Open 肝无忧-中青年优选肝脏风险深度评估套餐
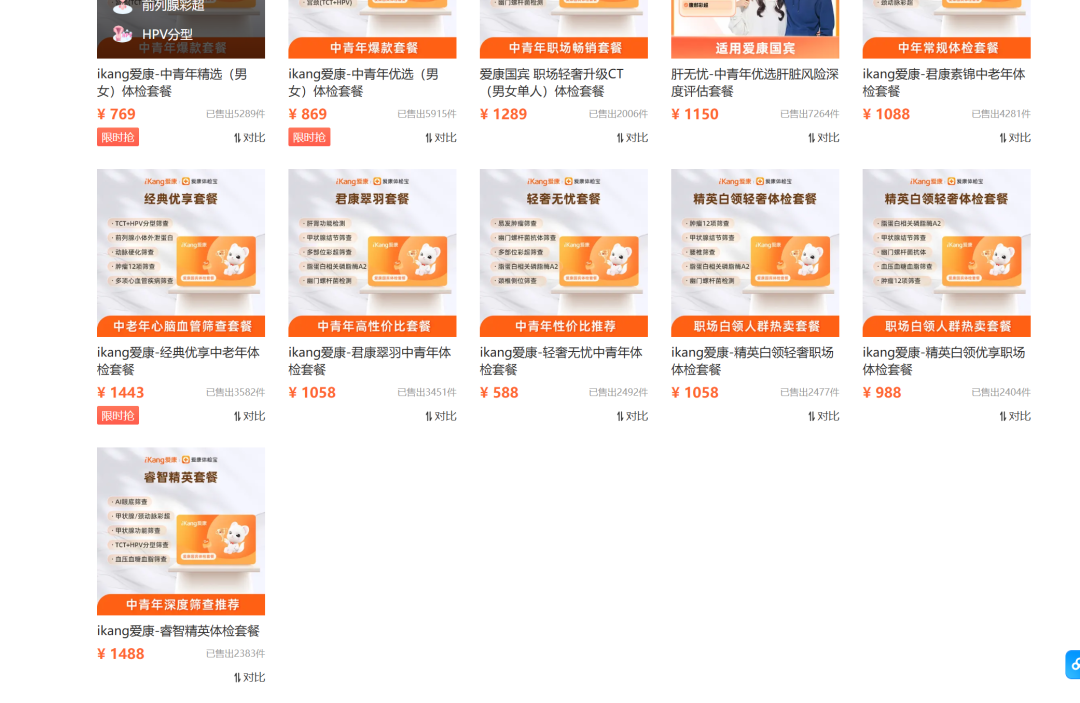1080x703 pixels. 754,82
